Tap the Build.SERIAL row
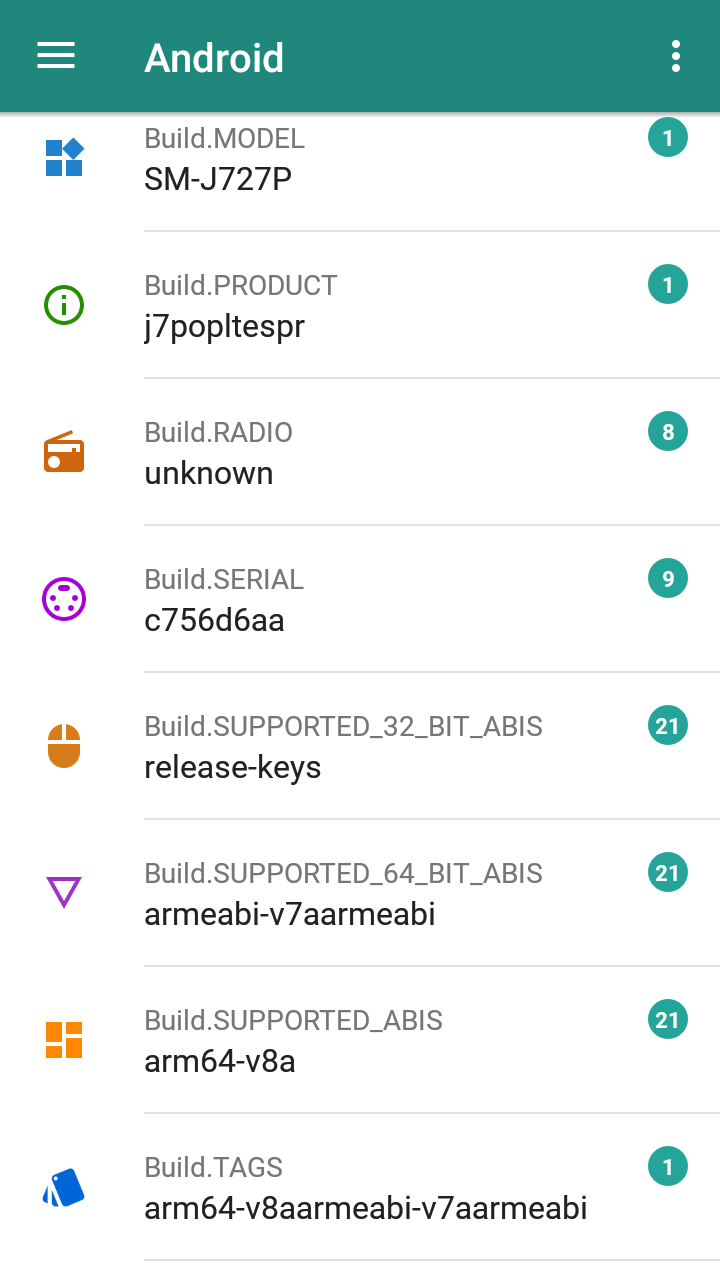This screenshot has height=1280, width=720. (360, 599)
